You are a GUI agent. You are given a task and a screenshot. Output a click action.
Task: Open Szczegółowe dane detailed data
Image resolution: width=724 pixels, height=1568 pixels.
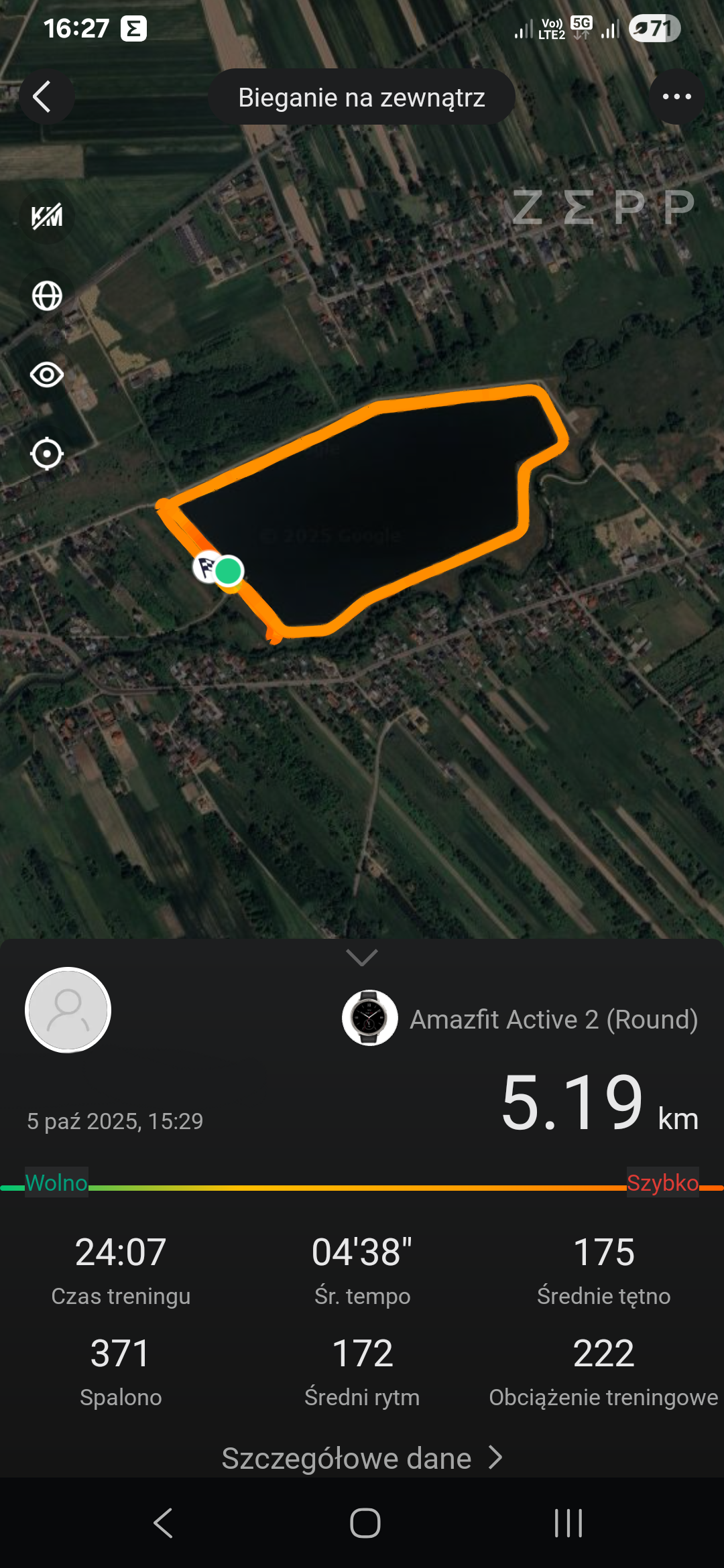362,1458
